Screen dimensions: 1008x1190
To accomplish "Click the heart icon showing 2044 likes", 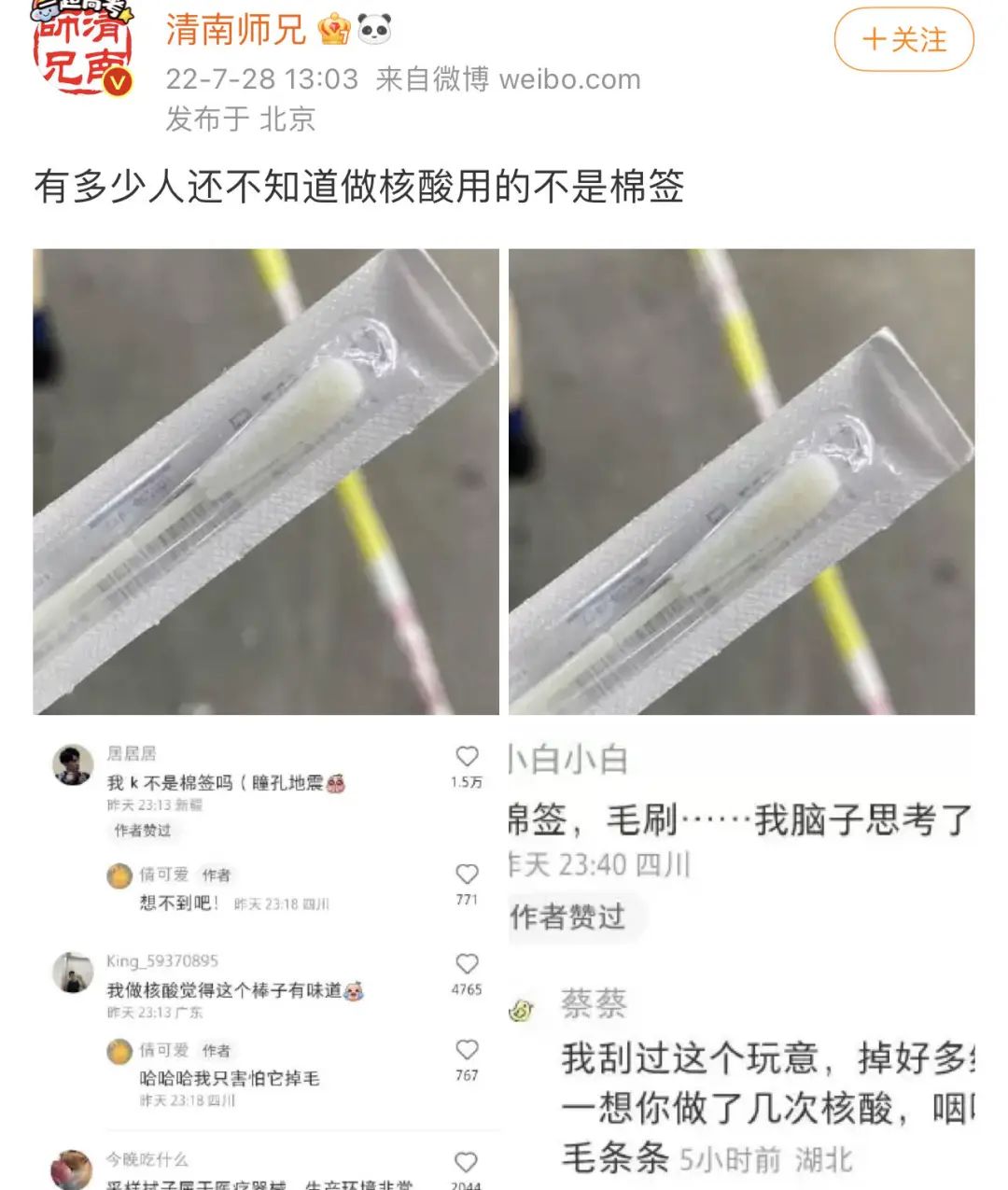I will [466, 1159].
